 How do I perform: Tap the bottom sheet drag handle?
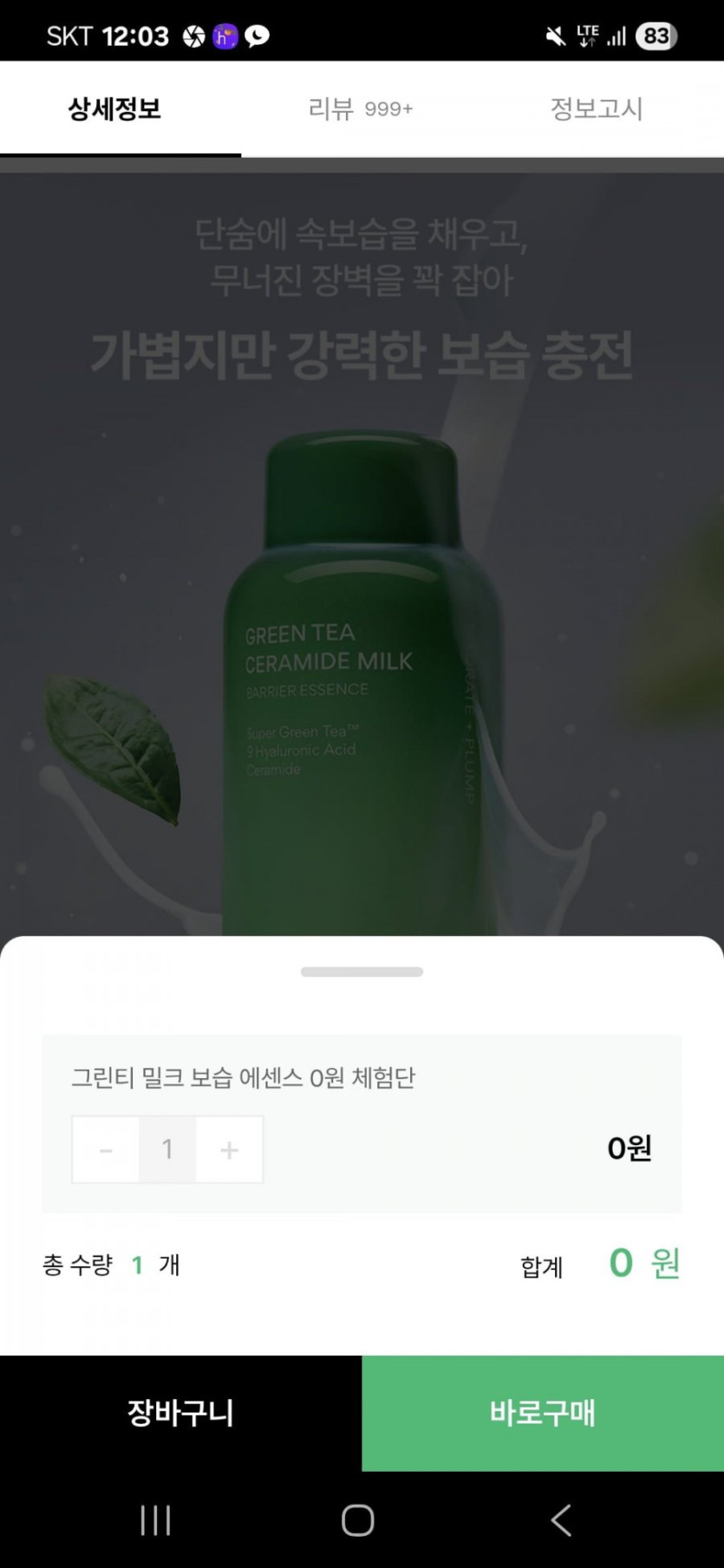pos(362,972)
